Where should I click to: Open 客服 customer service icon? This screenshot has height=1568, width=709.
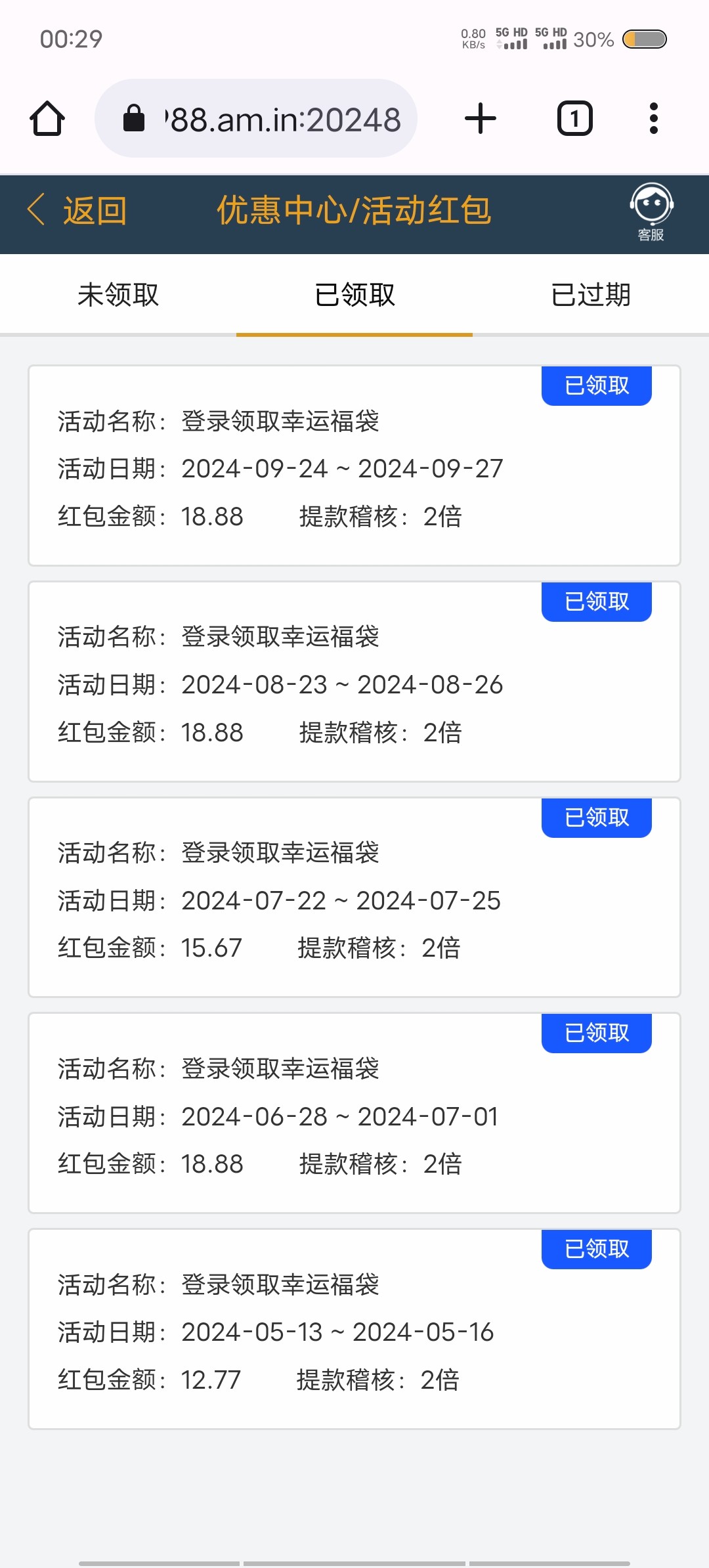pos(651,212)
